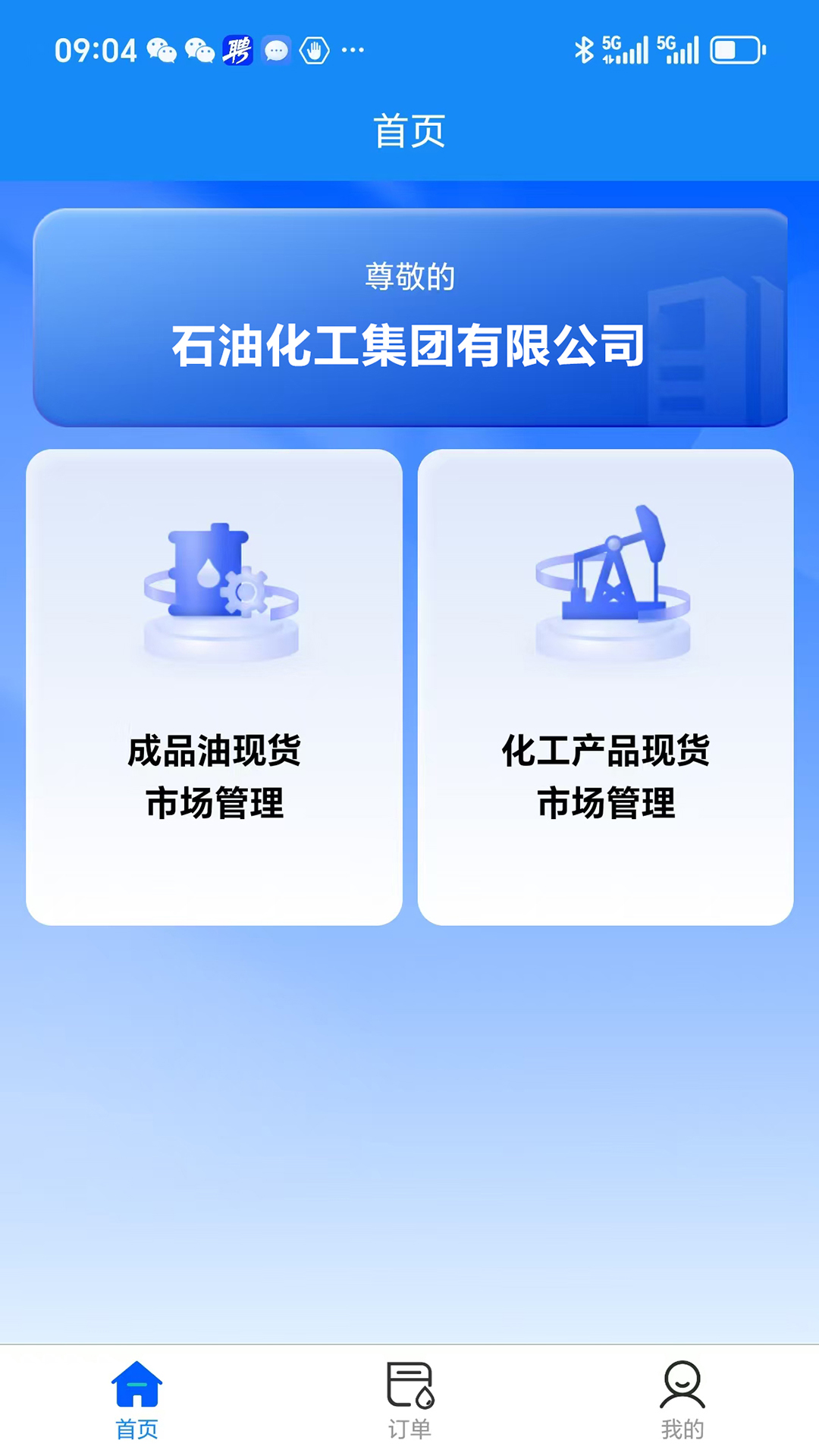Switch to the 订单 tab
The image size is (819, 1456).
408,1418
